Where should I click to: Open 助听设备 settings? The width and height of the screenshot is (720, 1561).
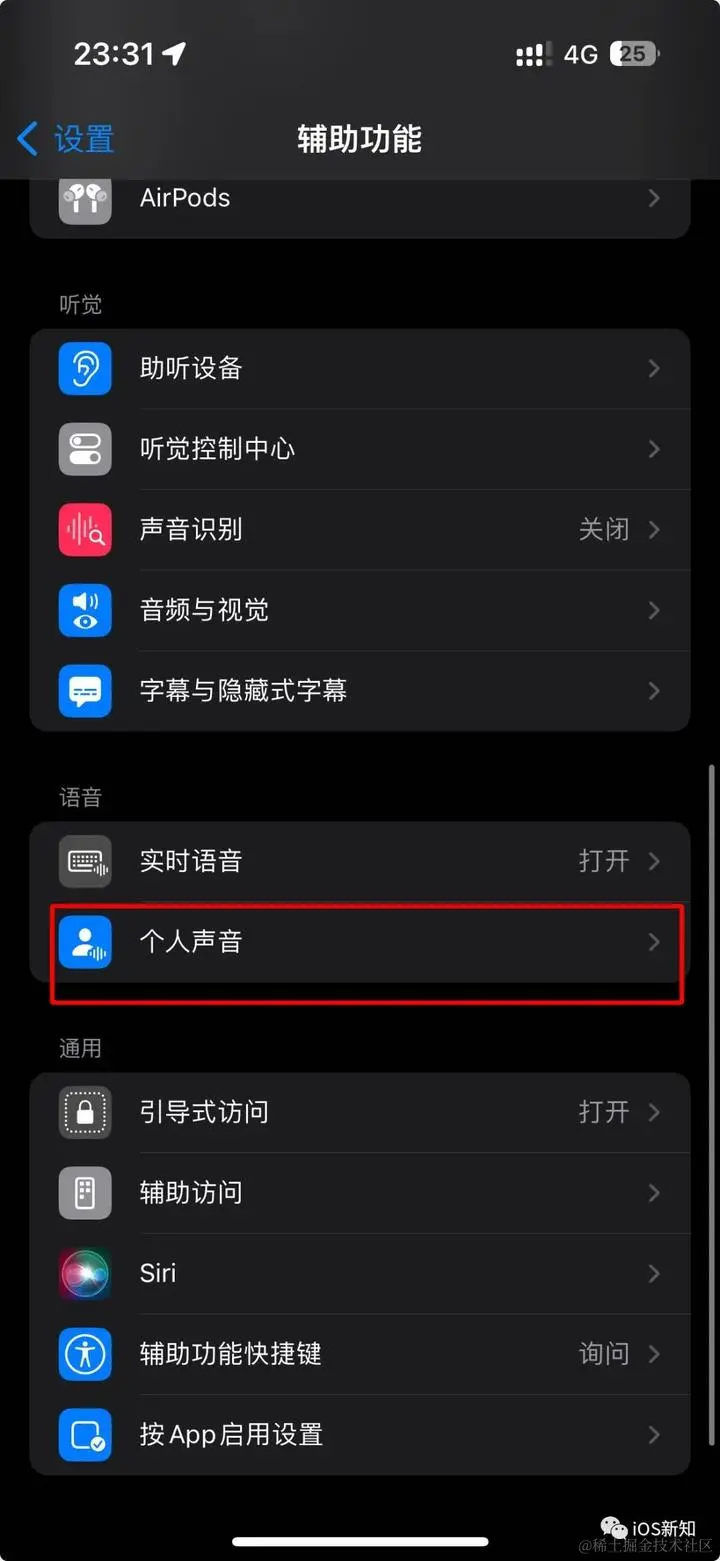click(360, 369)
